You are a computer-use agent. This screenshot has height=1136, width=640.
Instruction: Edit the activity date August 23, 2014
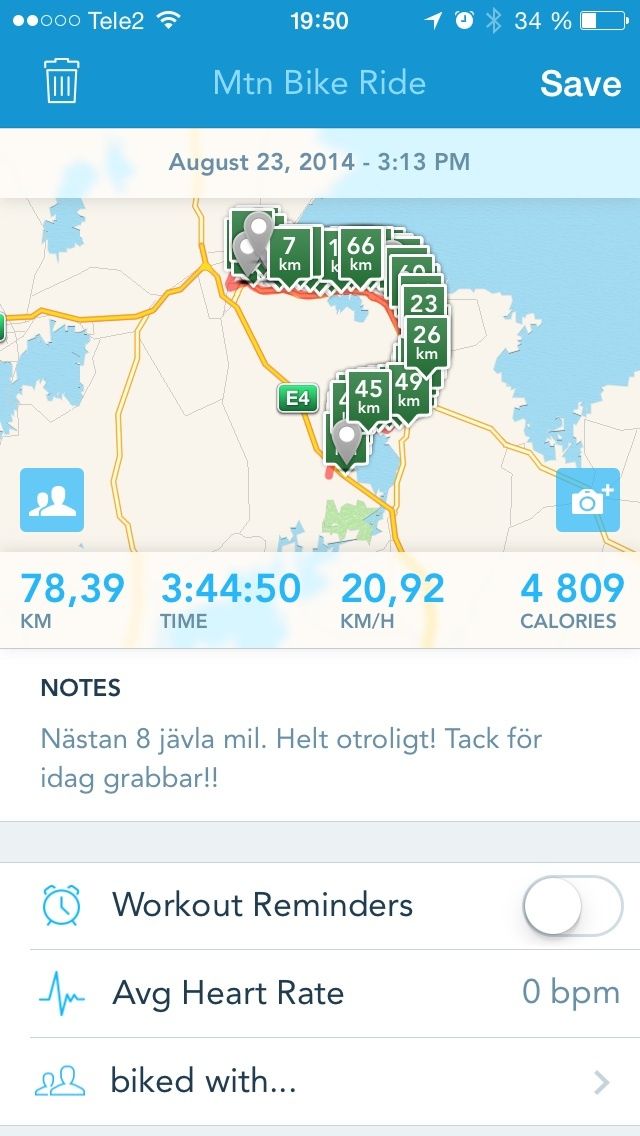[x=320, y=162]
